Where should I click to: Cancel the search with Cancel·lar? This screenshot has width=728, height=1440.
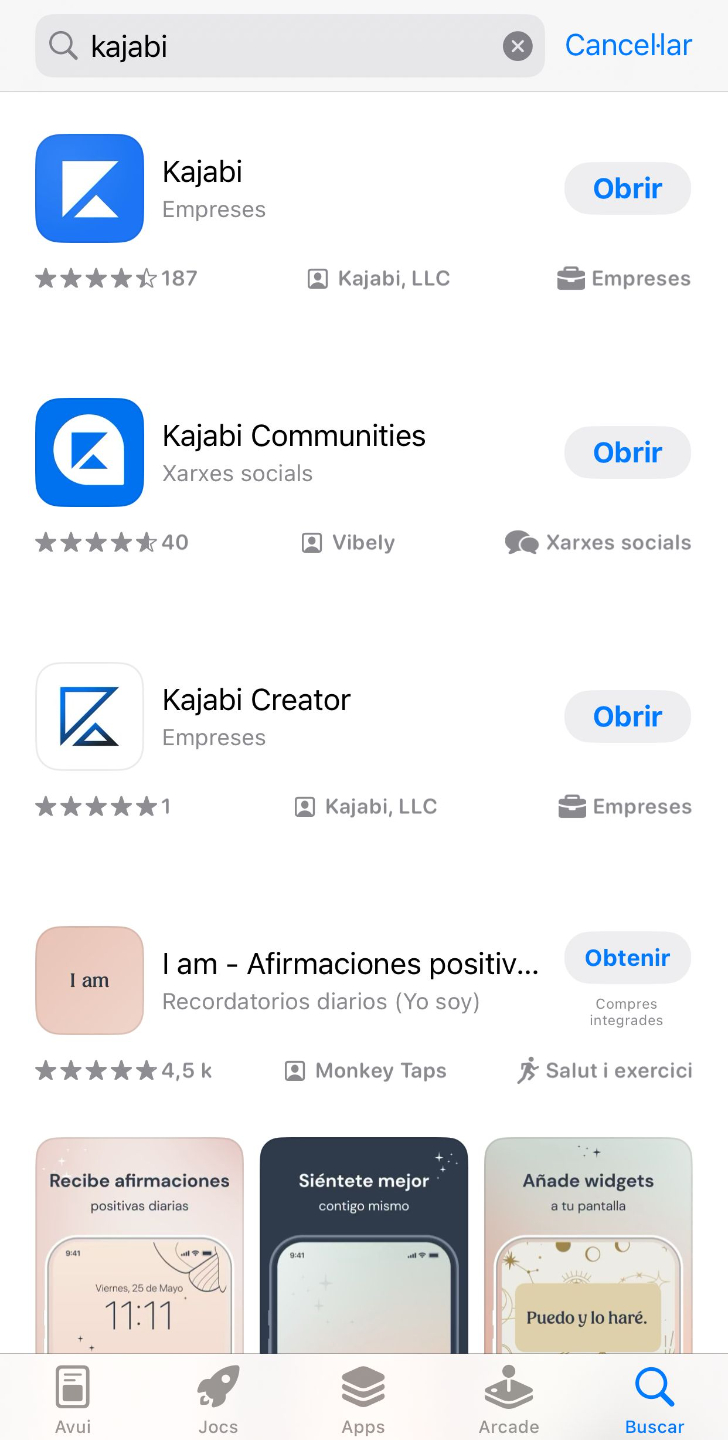(628, 45)
